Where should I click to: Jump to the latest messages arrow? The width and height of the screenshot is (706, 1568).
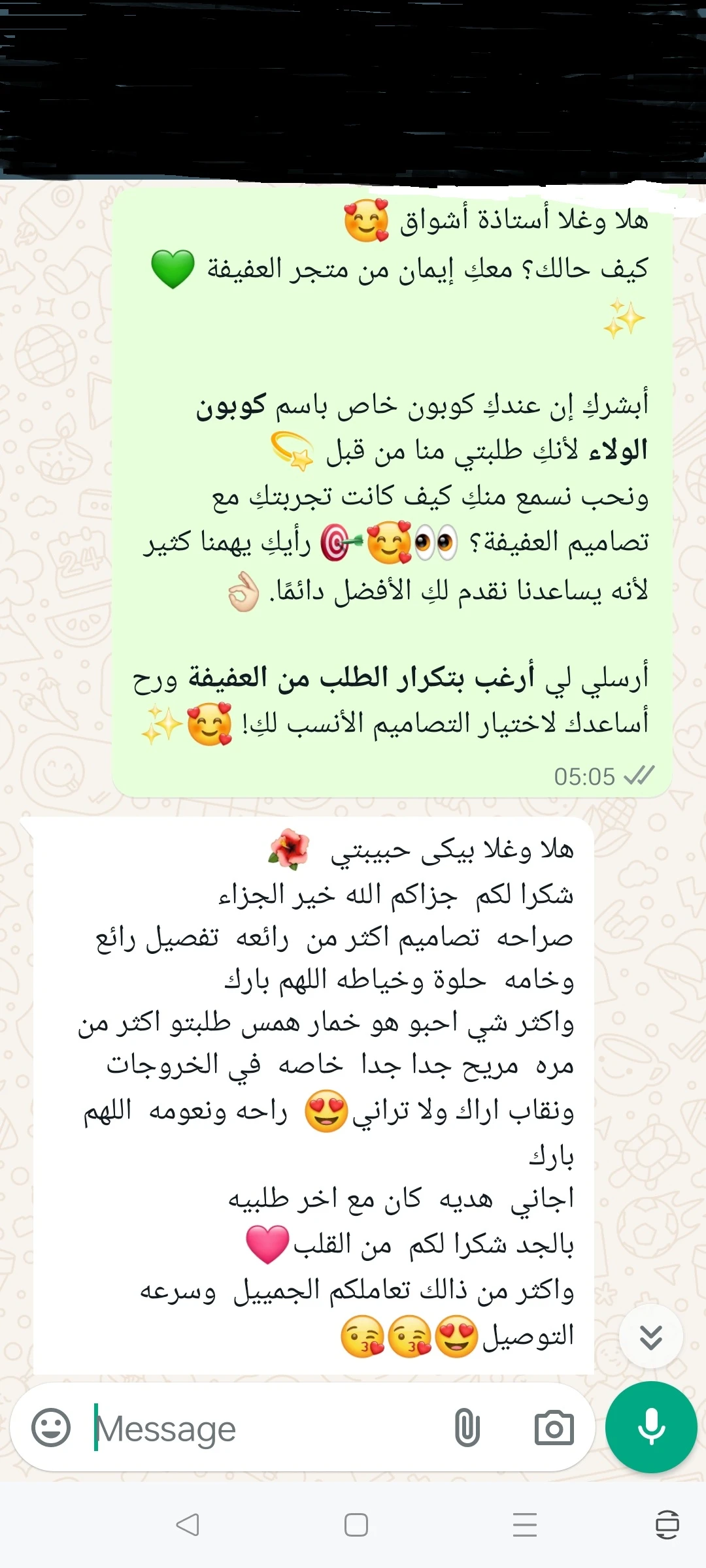click(x=651, y=1337)
